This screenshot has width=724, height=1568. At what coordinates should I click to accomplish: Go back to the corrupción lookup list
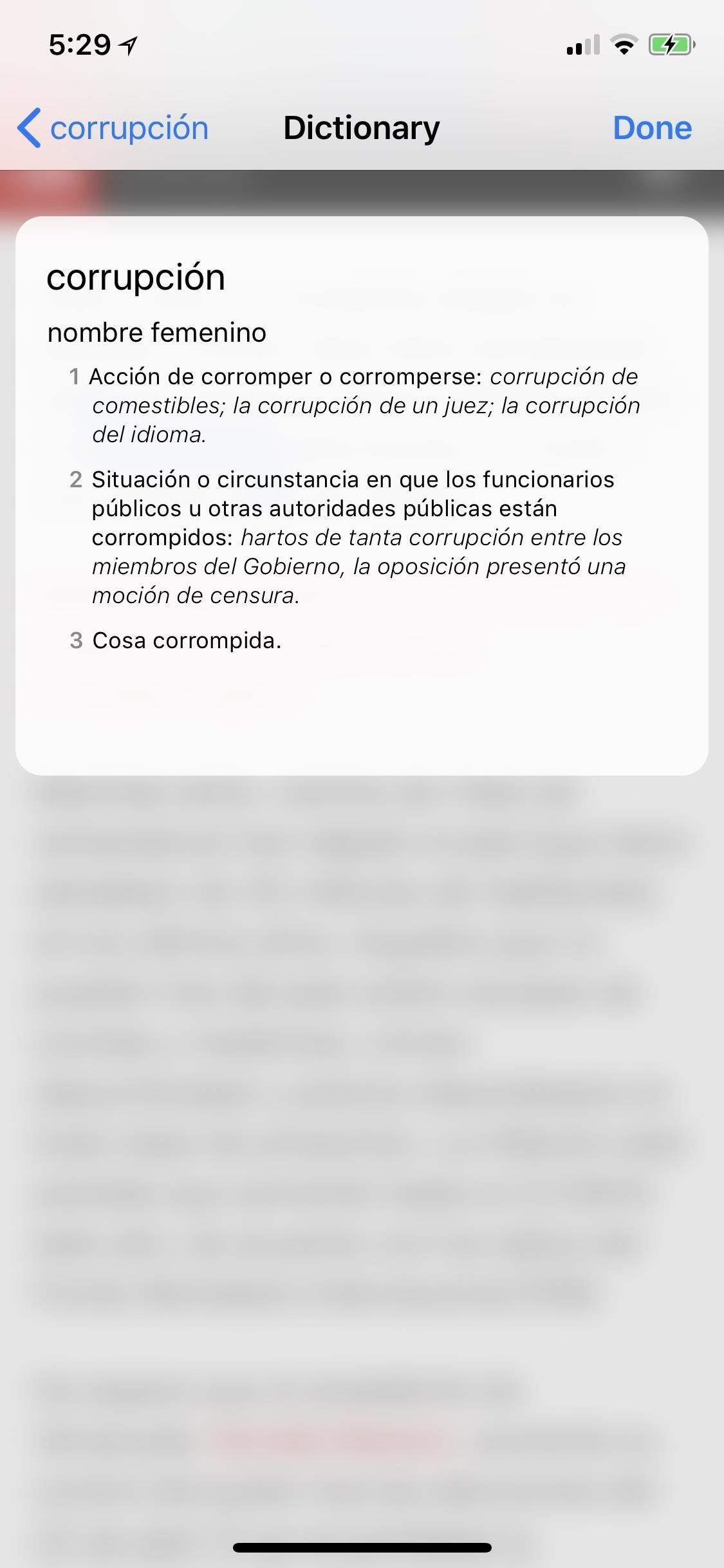(x=113, y=127)
